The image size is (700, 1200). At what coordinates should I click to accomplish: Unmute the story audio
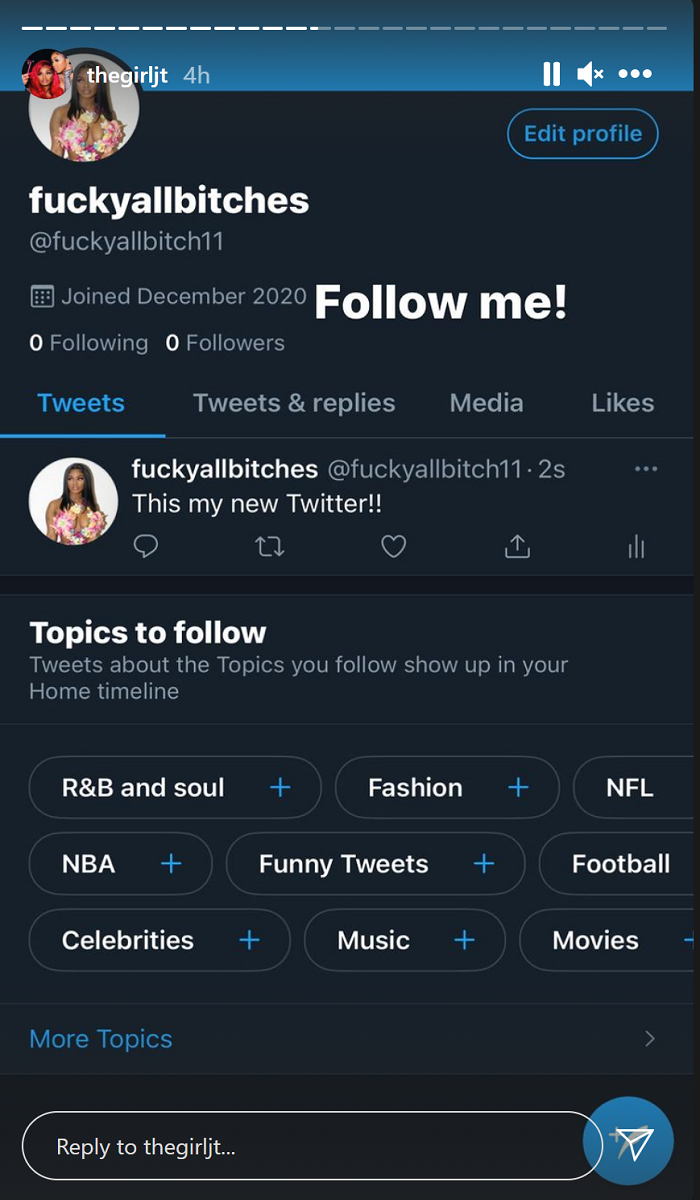[x=590, y=73]
